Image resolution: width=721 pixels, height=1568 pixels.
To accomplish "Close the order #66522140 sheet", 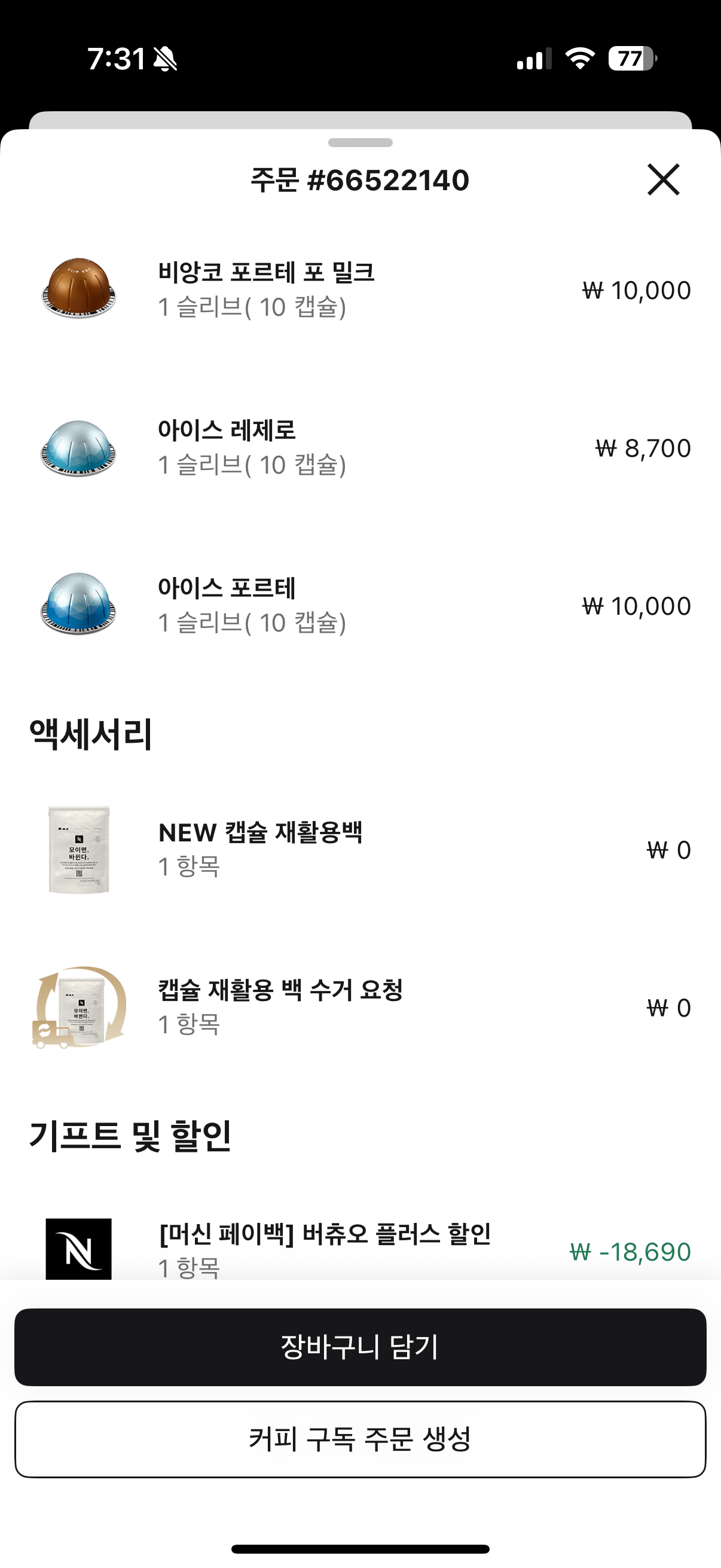I will coord(662,179).
